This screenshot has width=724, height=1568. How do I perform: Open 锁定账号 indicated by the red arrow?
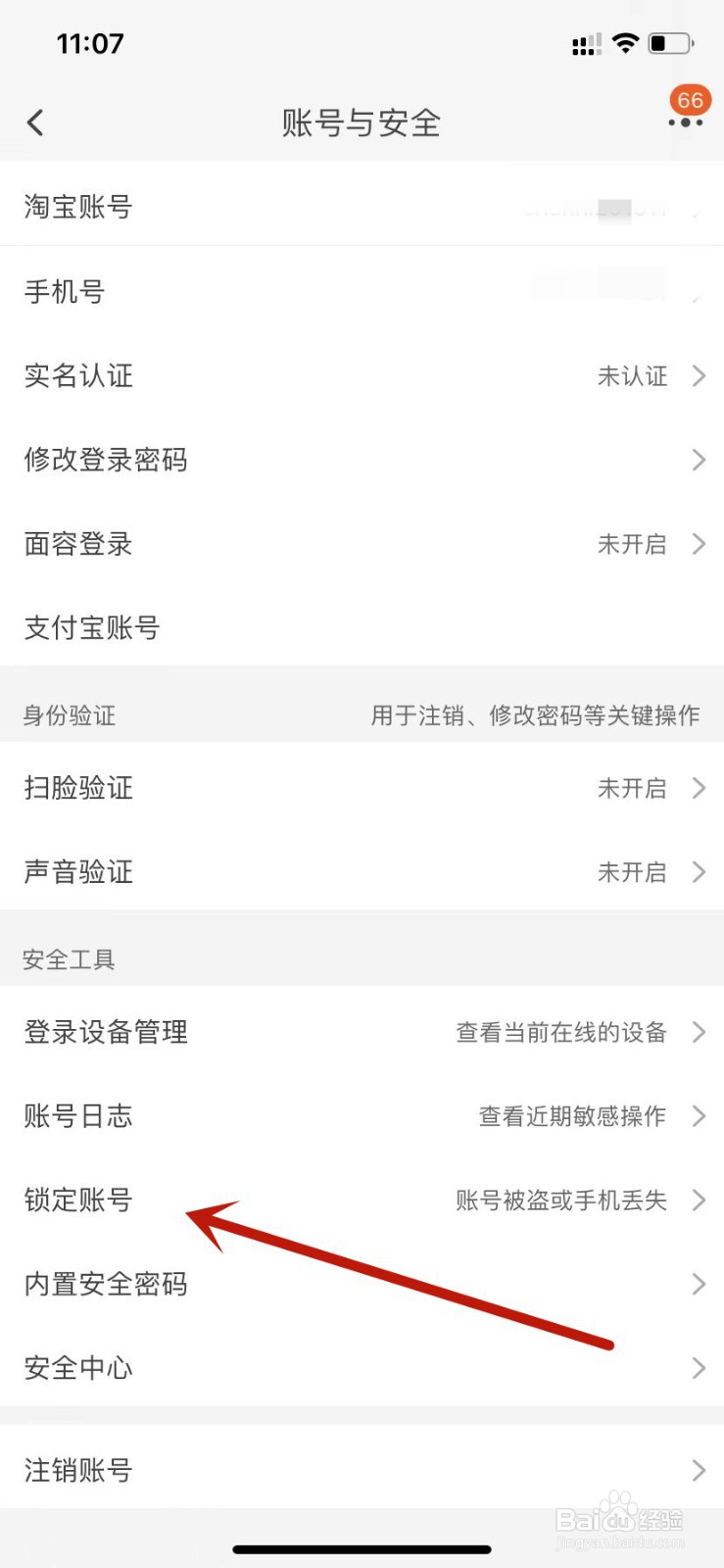[362, 1200]
